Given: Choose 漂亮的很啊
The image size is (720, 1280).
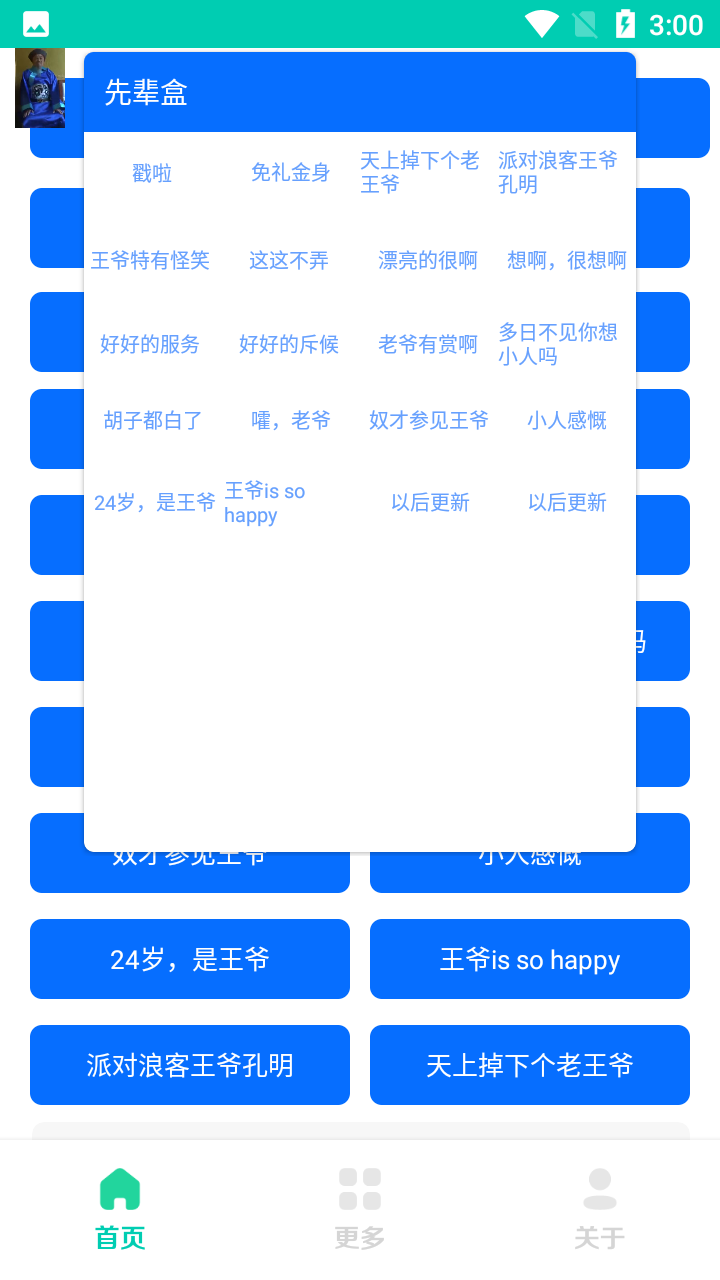Looking at the screenshot, I should (x=428, y=260).
